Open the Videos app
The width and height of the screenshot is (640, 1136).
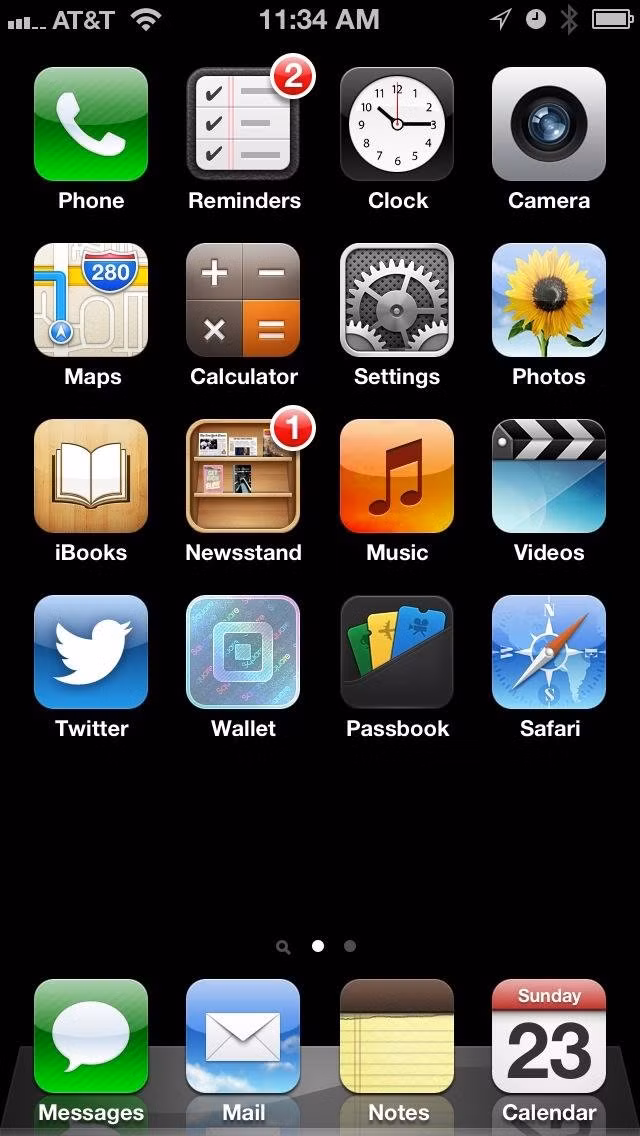pos(549,476)
